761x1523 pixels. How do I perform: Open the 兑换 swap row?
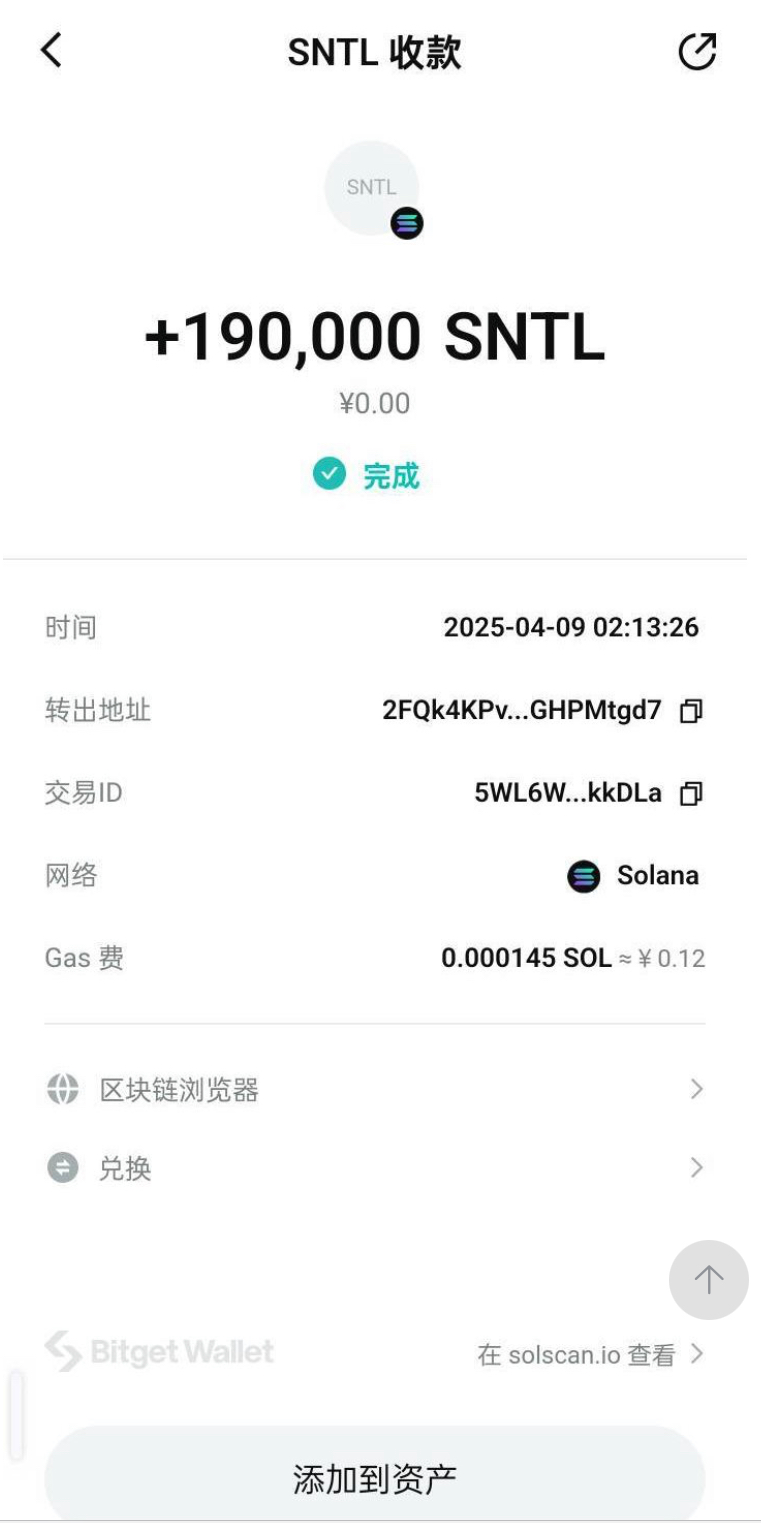coord(375,1168)
